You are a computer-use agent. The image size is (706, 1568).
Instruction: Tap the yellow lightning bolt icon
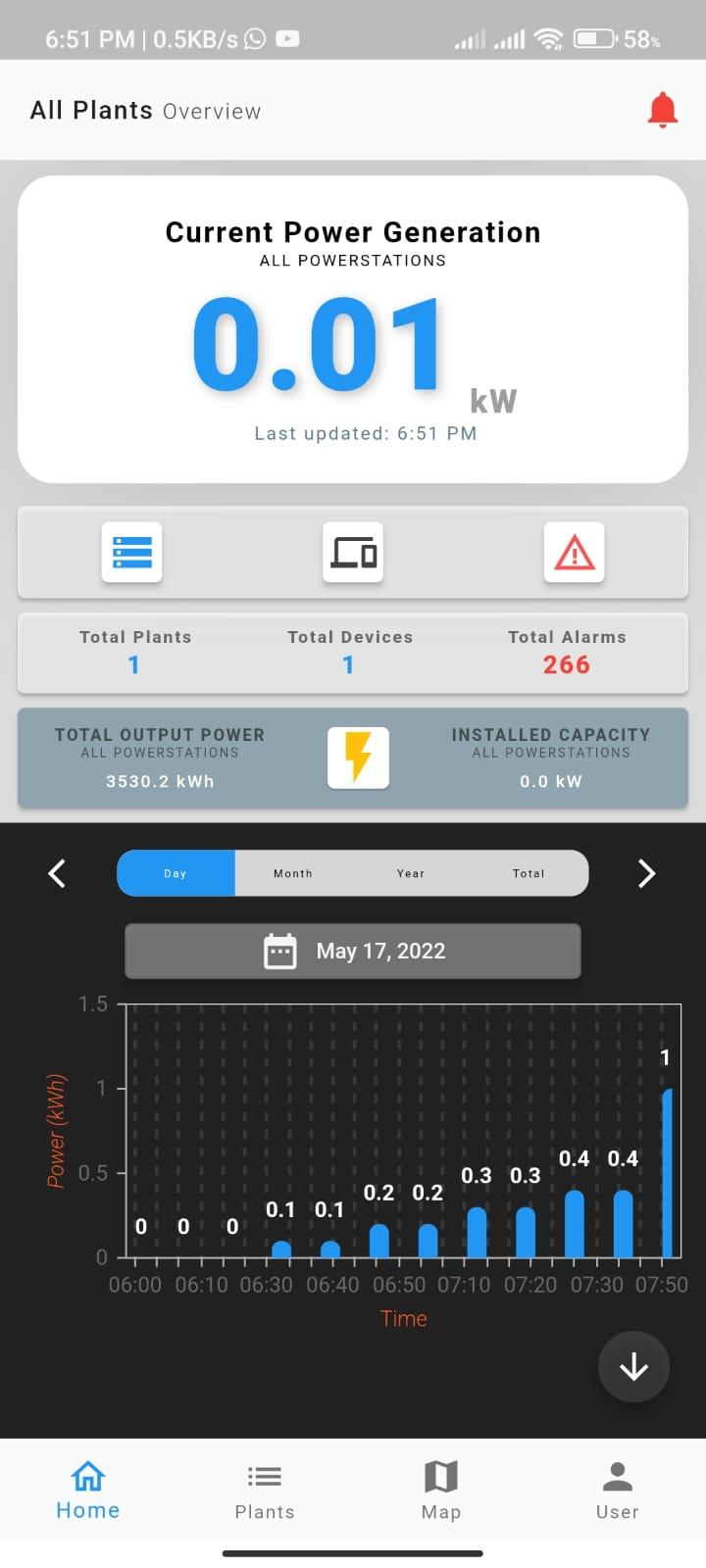pos(358,758)
